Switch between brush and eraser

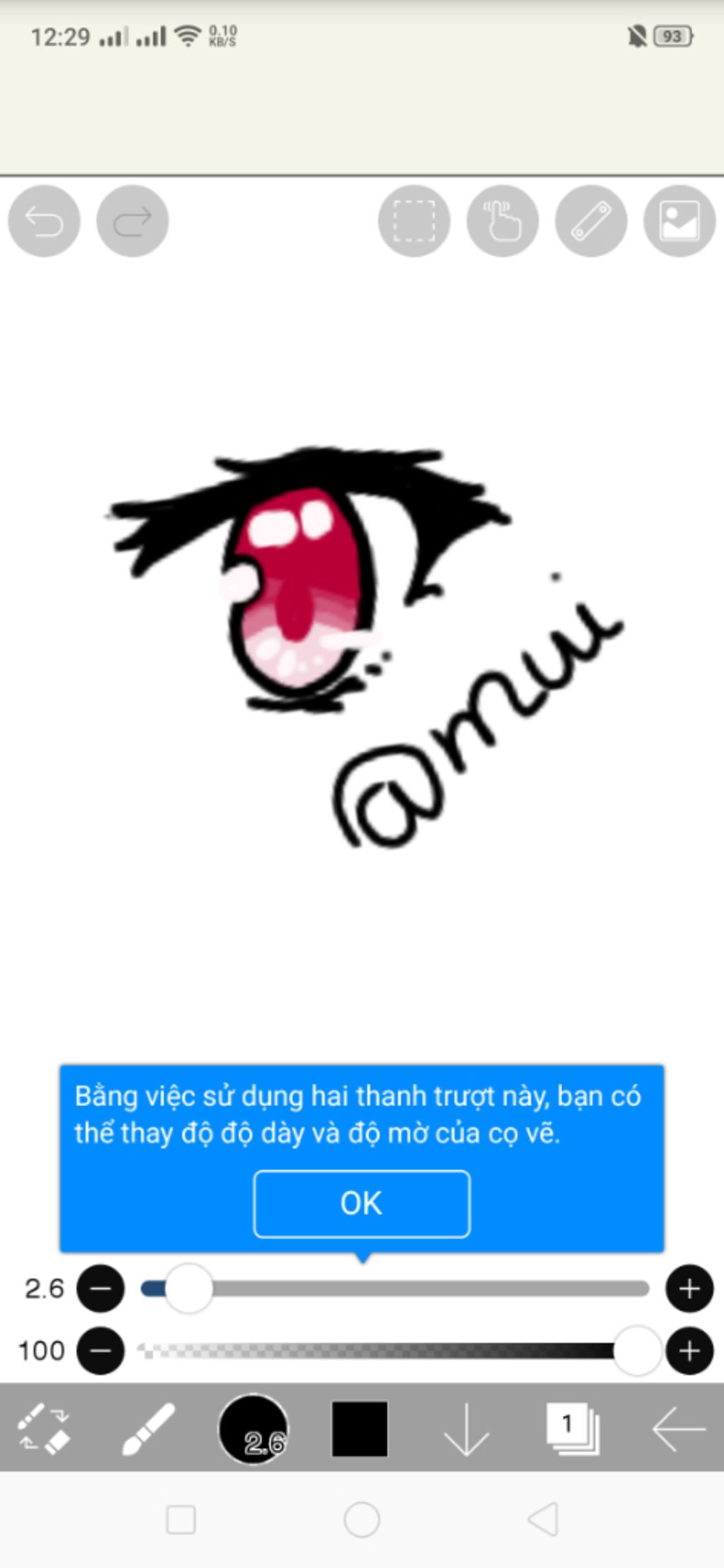[x=43, y=1429]
